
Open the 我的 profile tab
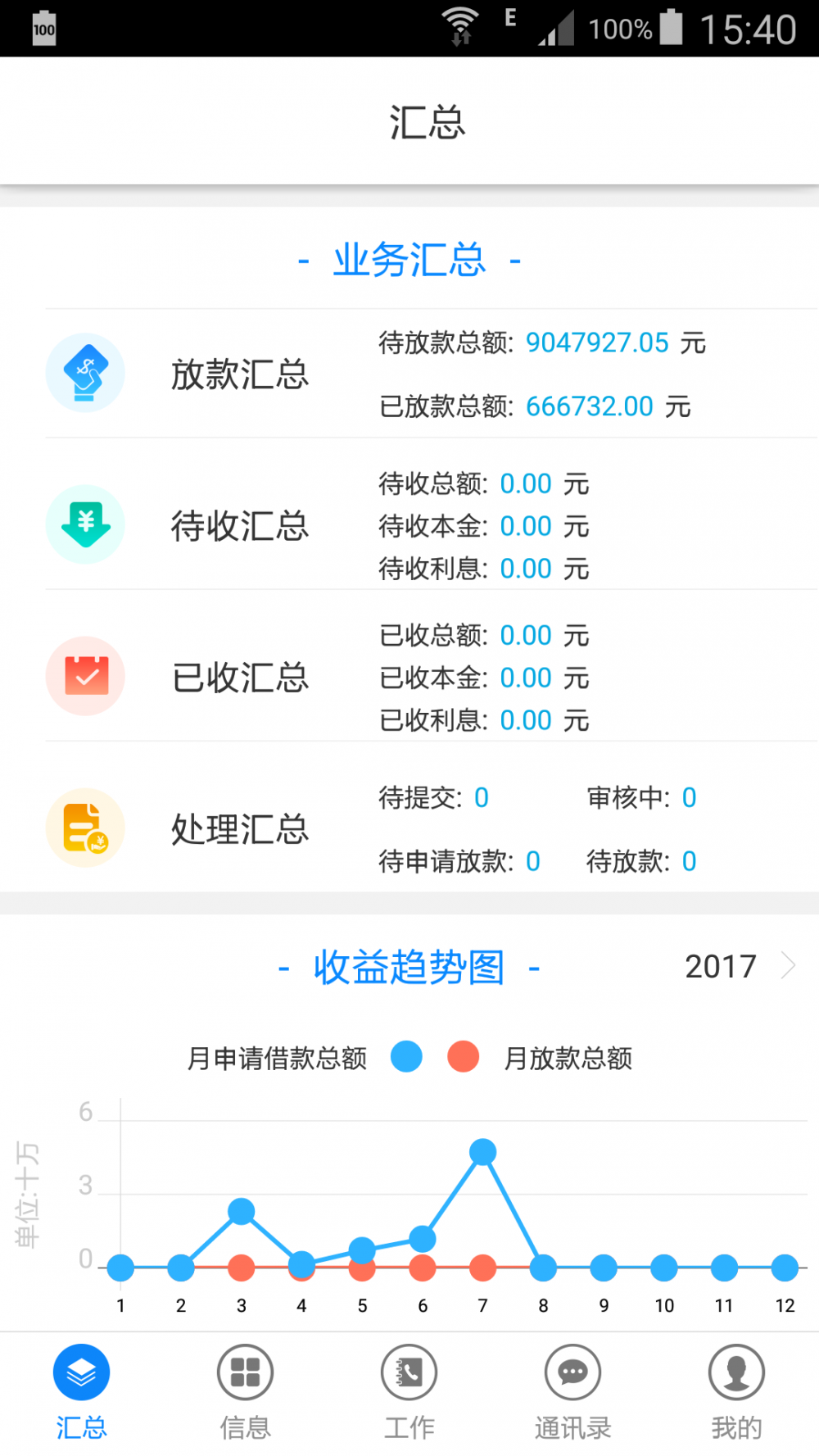736,1391
